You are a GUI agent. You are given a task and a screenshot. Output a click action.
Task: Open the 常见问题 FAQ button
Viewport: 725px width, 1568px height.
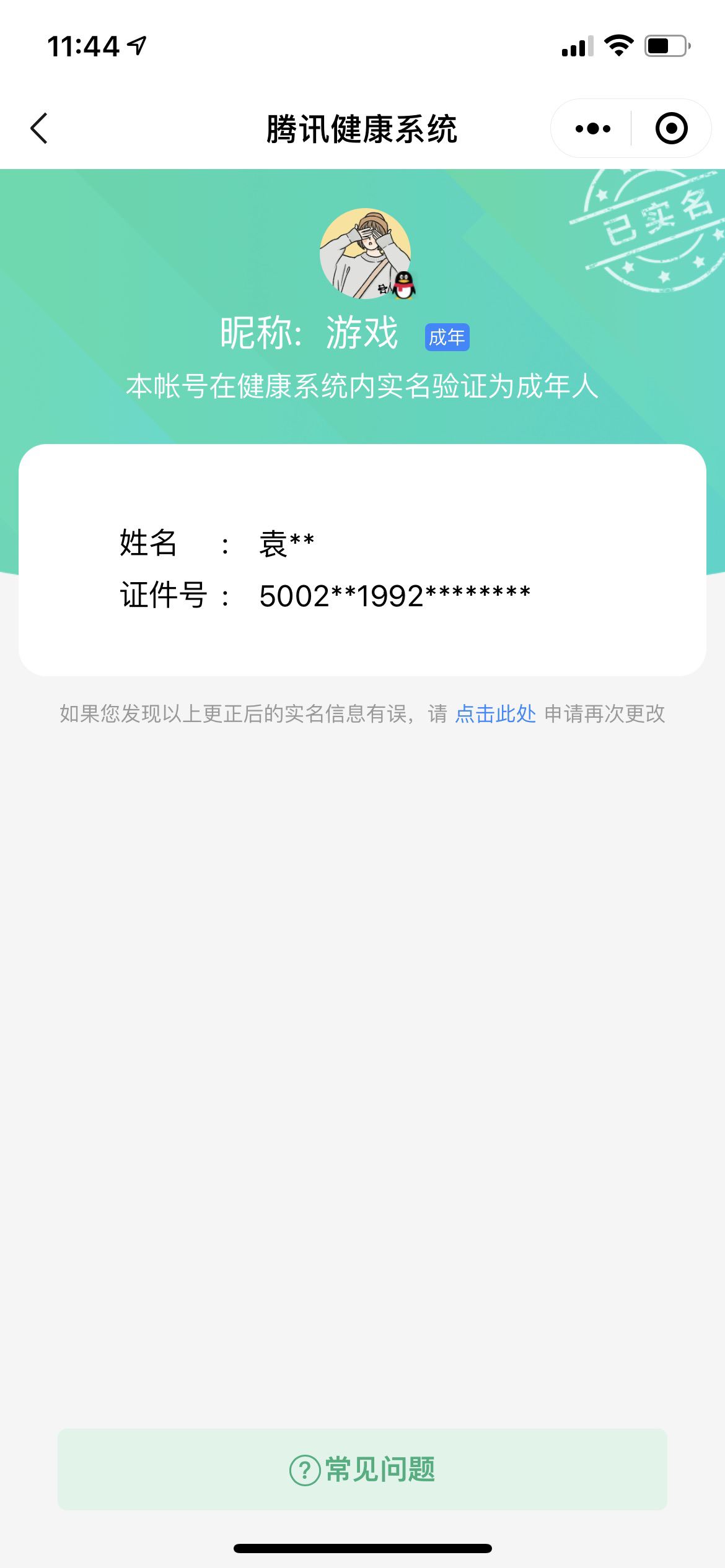pyautogui.click(x=362, y=1470)
